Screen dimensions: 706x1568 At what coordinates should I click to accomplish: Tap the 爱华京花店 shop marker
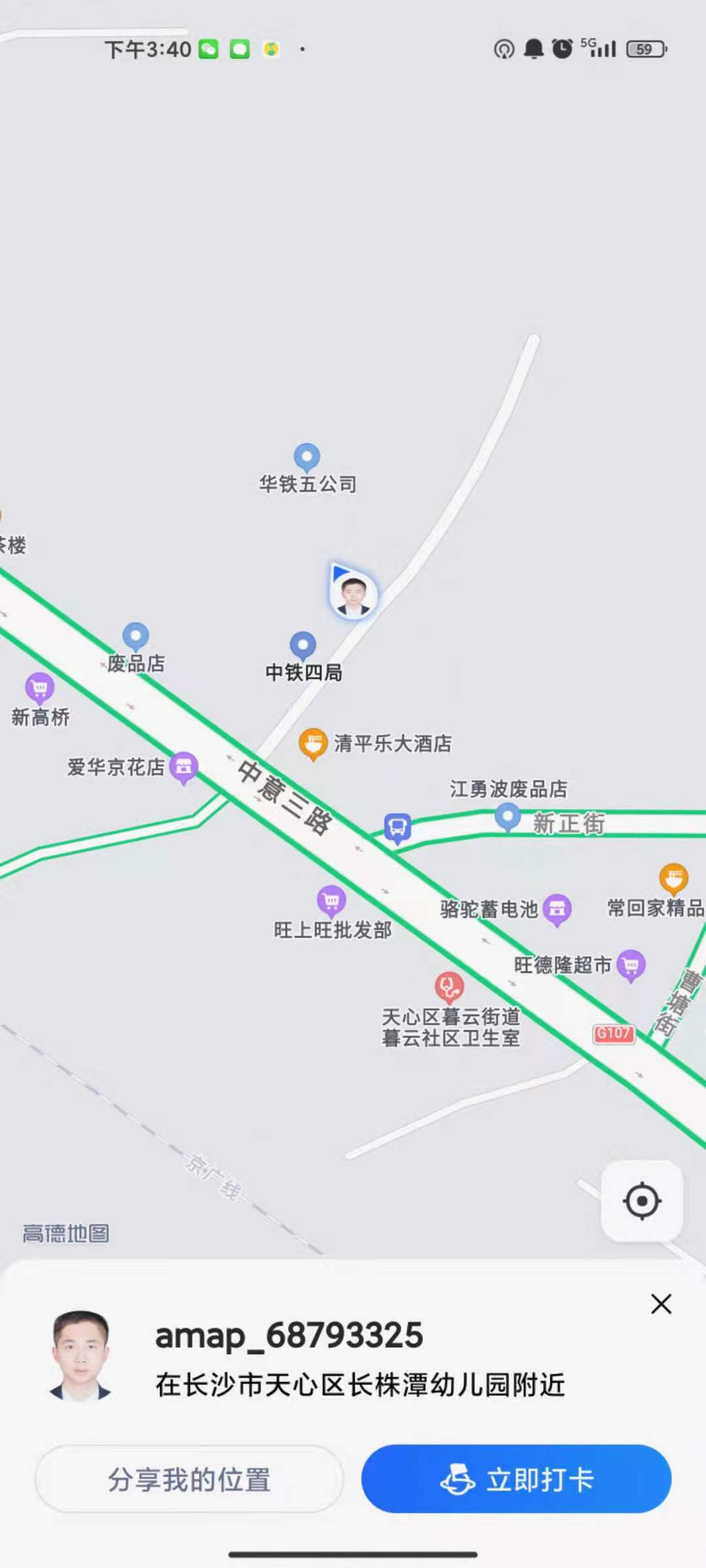point(184,766)
